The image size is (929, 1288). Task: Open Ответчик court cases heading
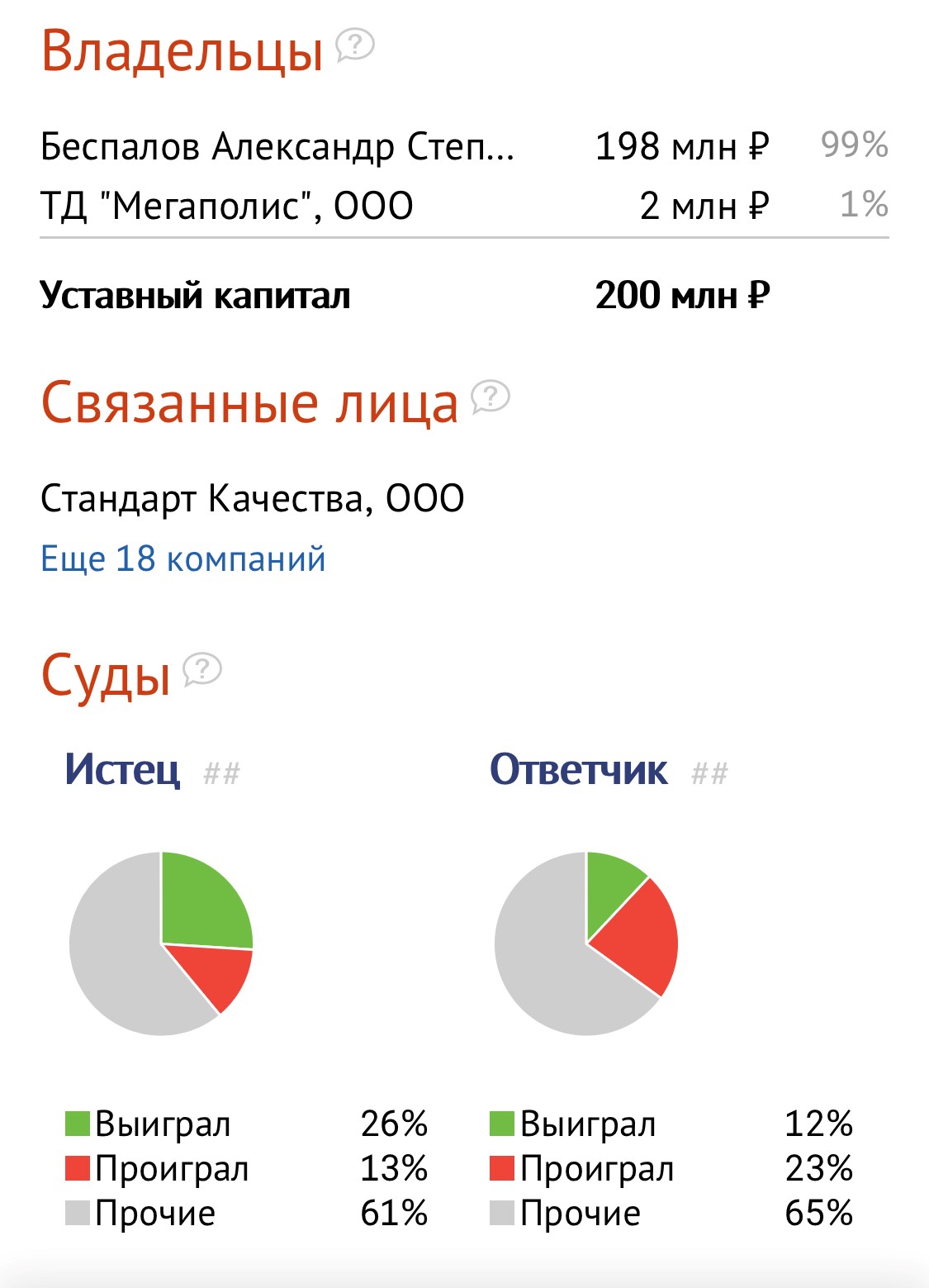coord(579,770)
